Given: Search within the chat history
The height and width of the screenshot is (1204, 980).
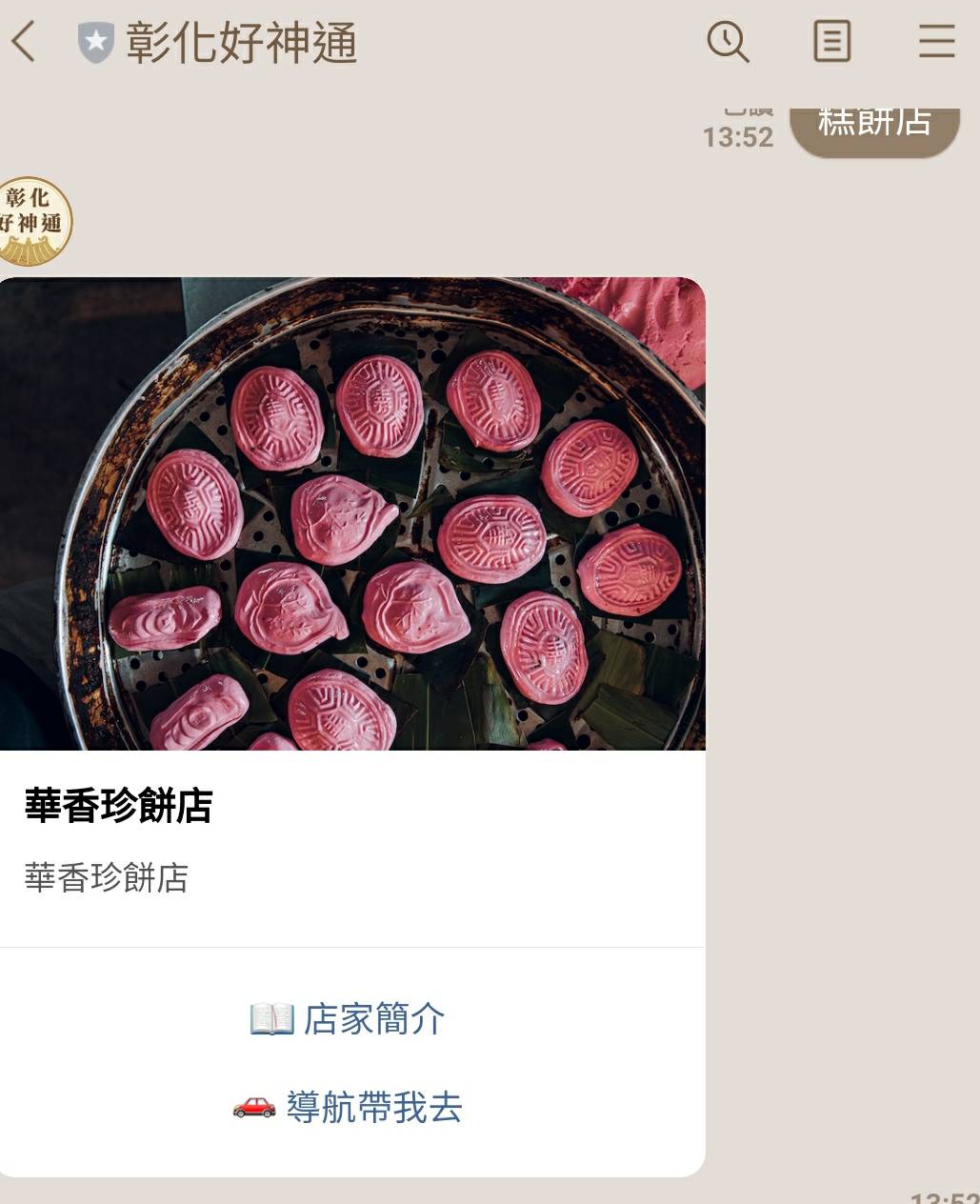Looking at the screenshot, I should point(728,43).
